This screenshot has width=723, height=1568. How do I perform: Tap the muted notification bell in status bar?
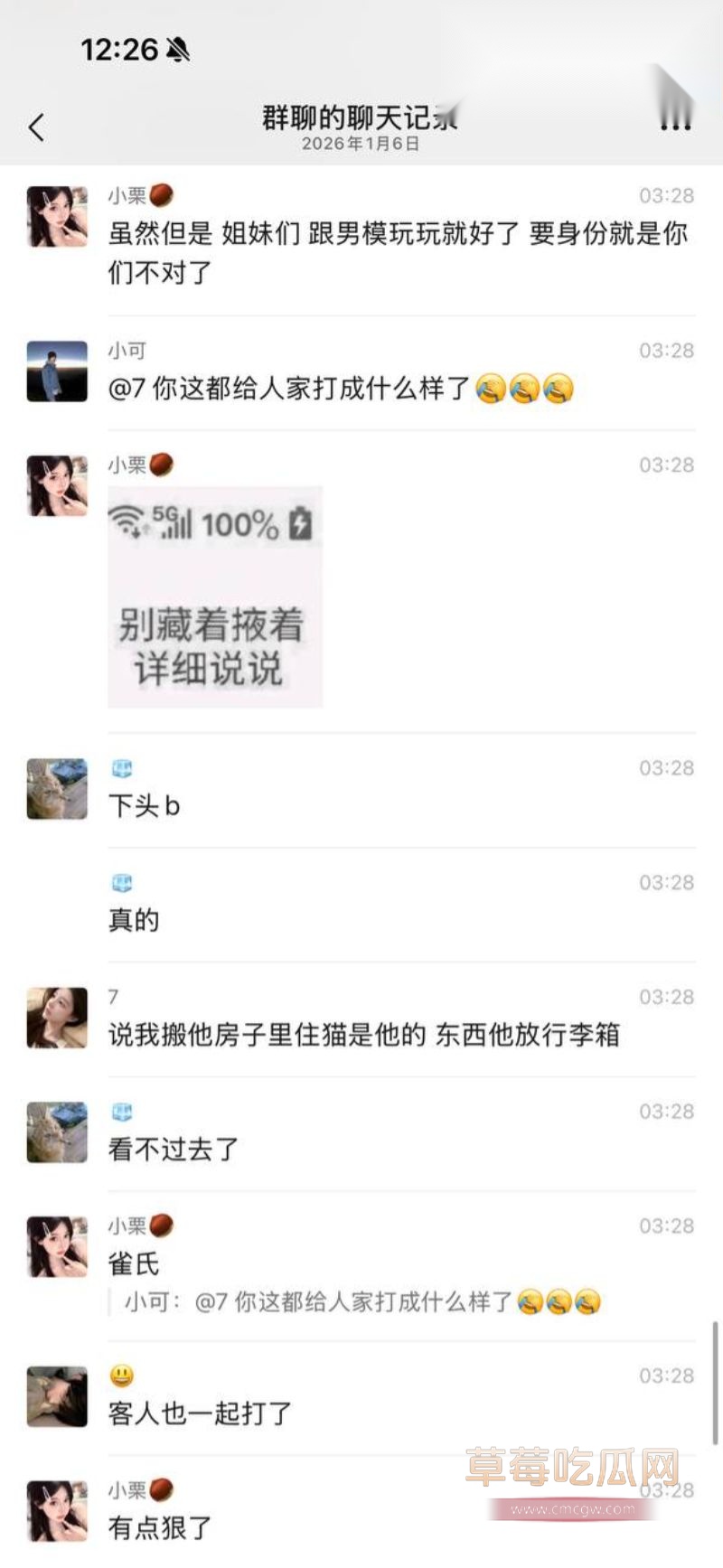(178, 52)
